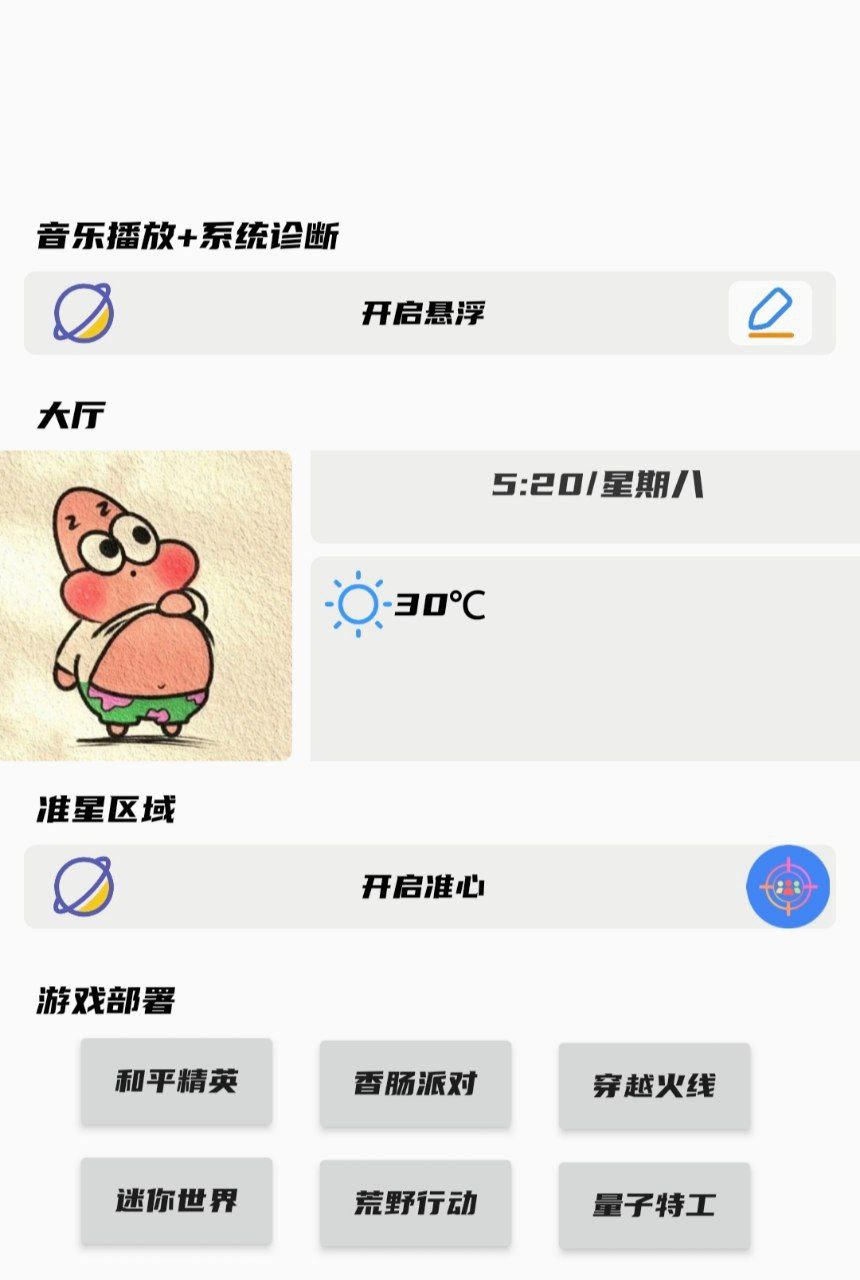Tap the 开启悬浮 floating window button
The width and height of the screenshot is (860, 1280).
click(423, 313)
